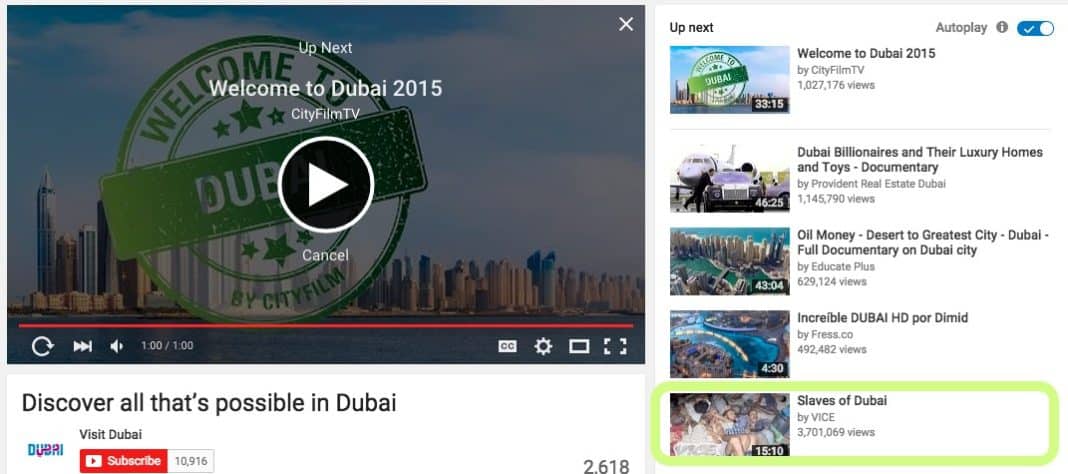1068x474 pixels.
Task: Cancel the autoplay countdown
Action: pyautogui.click(x=325, y=255)
